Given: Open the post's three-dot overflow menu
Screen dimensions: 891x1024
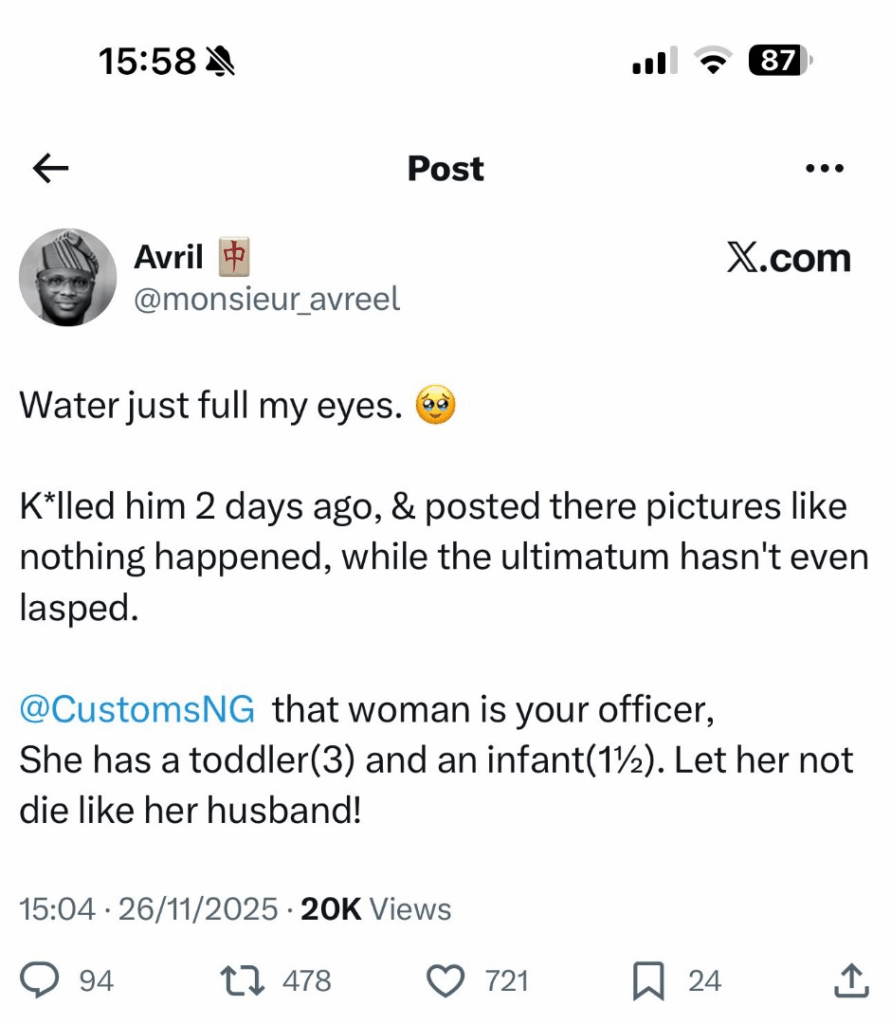Looking at the screenshot, I should tap(824, 169).
